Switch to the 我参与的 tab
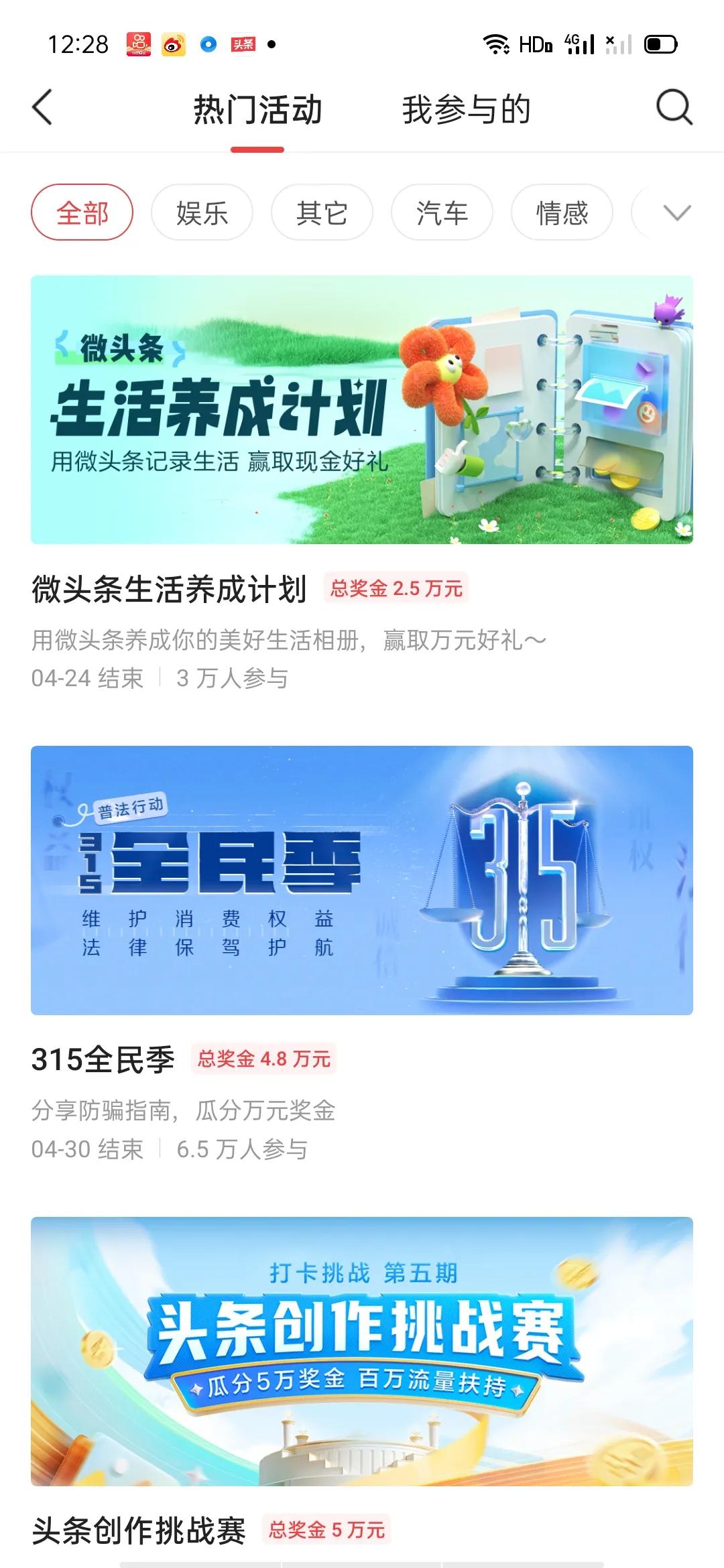The height and width of the screenshot is (1568, 724). point(466,111)
